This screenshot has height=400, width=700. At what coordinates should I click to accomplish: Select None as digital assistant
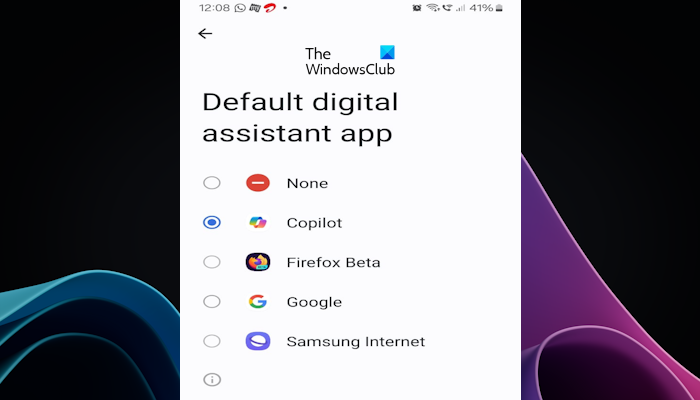(212, 183)
